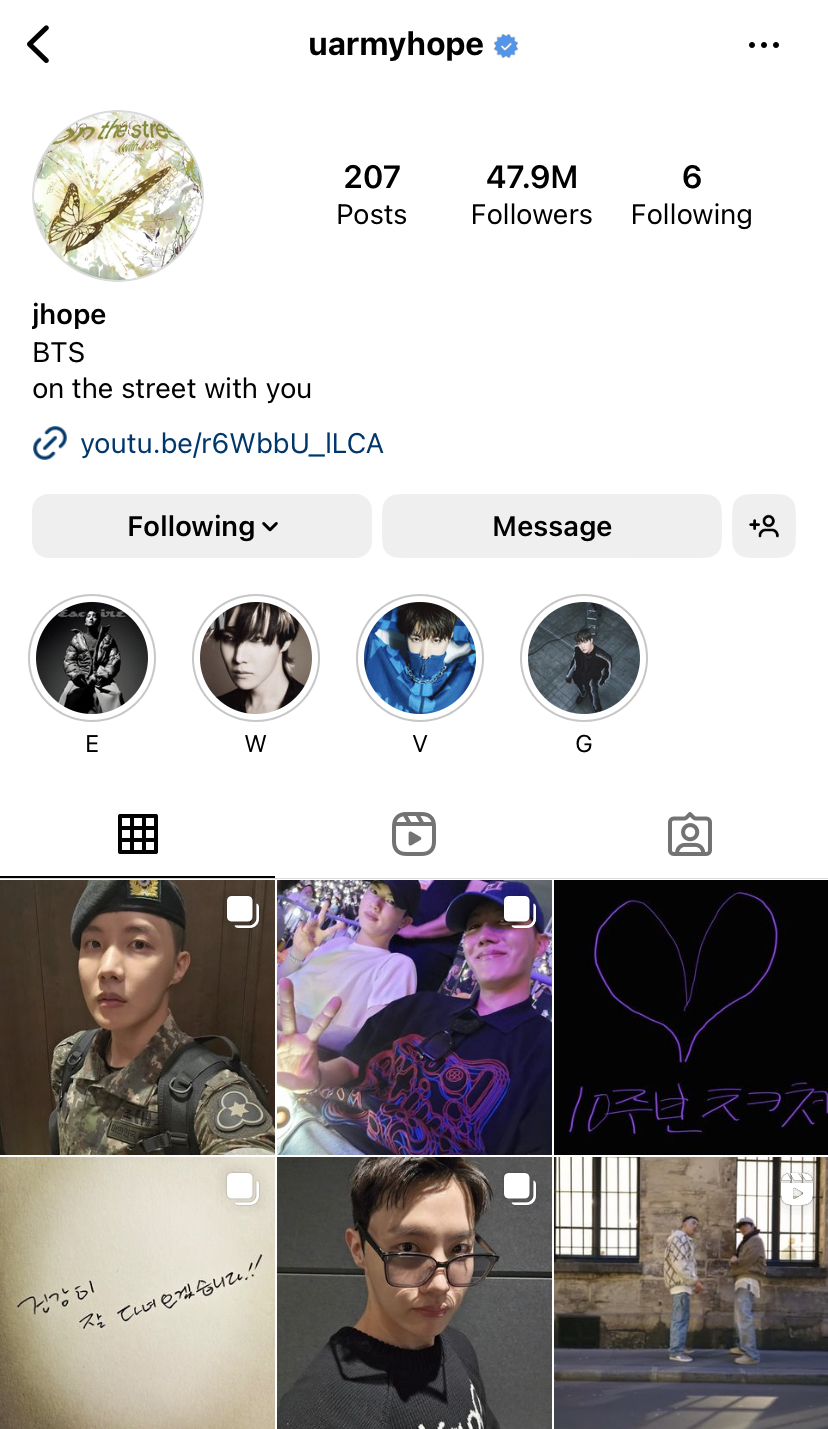Select the posts grid view icon
The width and height of the screenshot is (828, 1429).
[x=138, y=833]
